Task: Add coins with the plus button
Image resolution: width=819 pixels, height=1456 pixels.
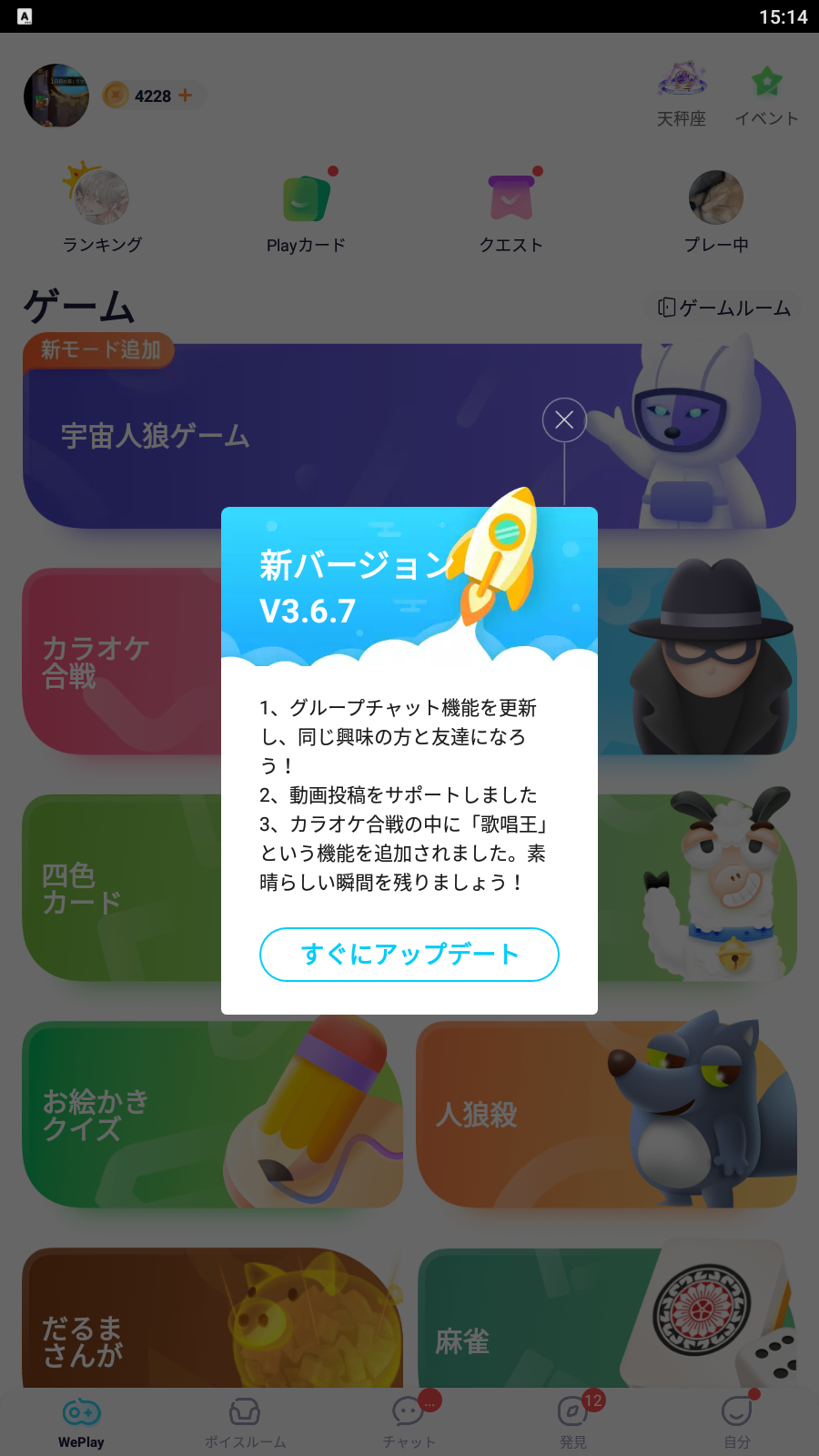Action: point(186,96)
